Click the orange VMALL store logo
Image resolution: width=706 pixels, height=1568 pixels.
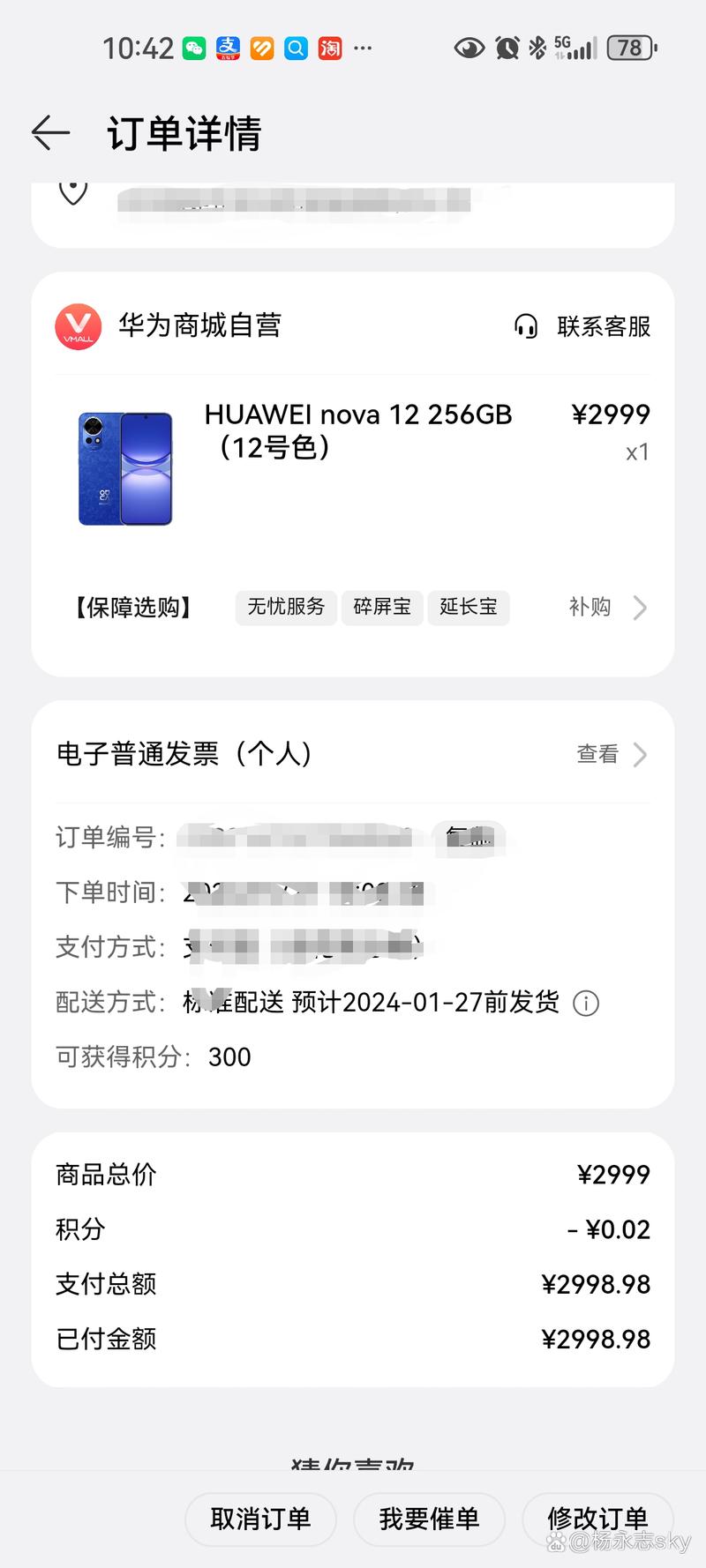(79, 326)
